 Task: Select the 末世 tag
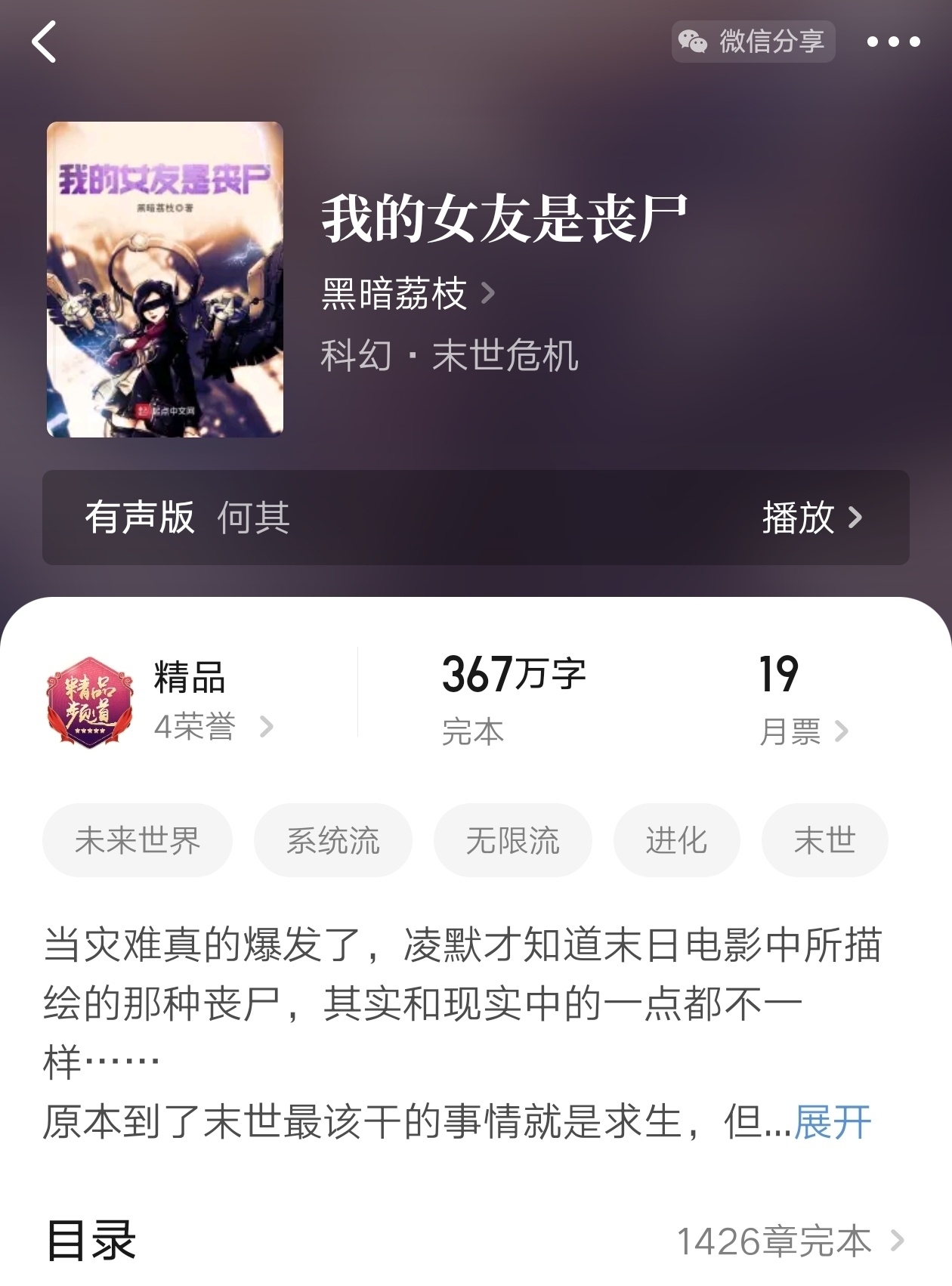point(824,840)
